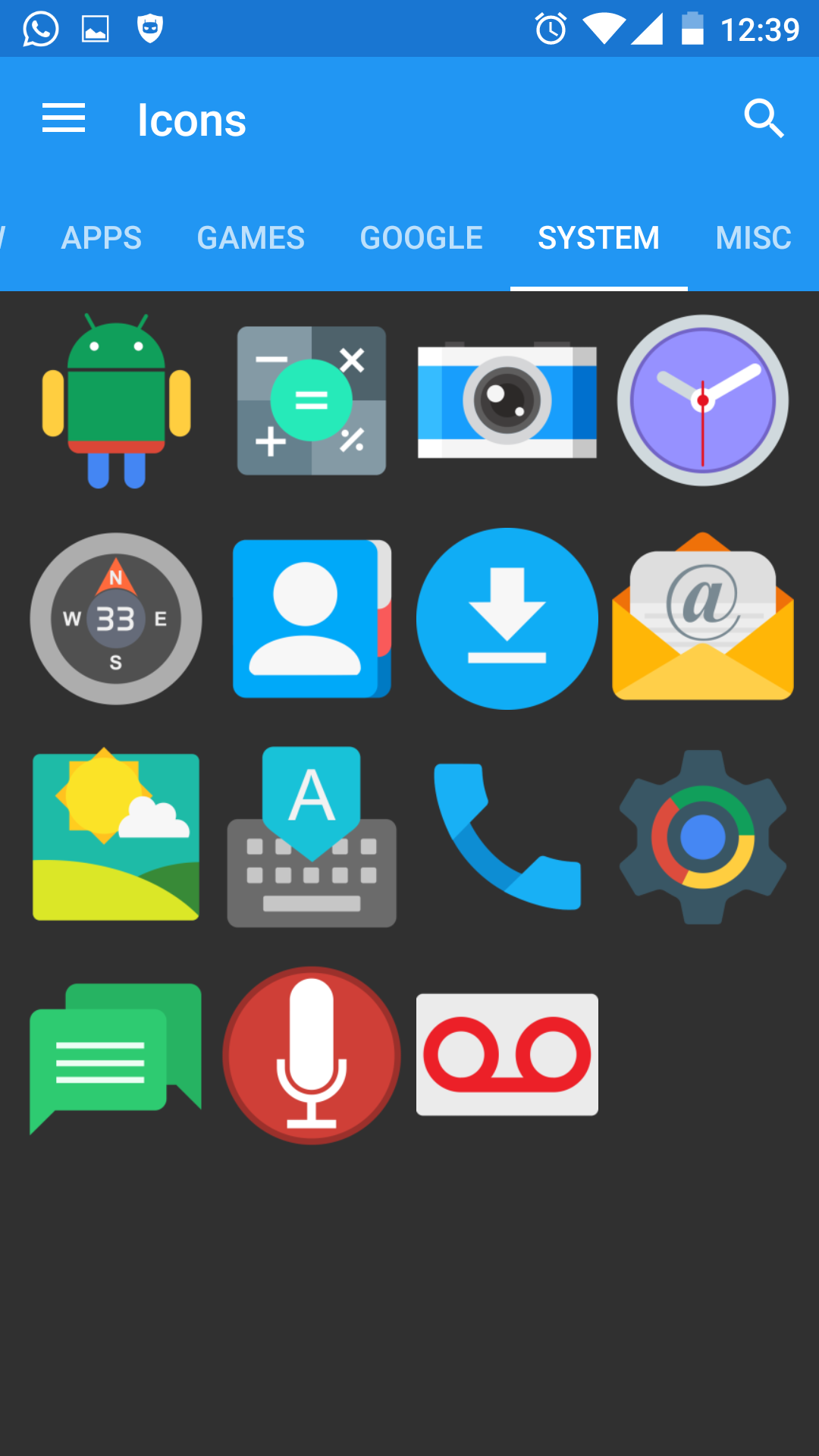Viewport: 819px width, 1456px height.
Task: Tap the Voicemail cassette icon
Action: tap(507, 1056)
